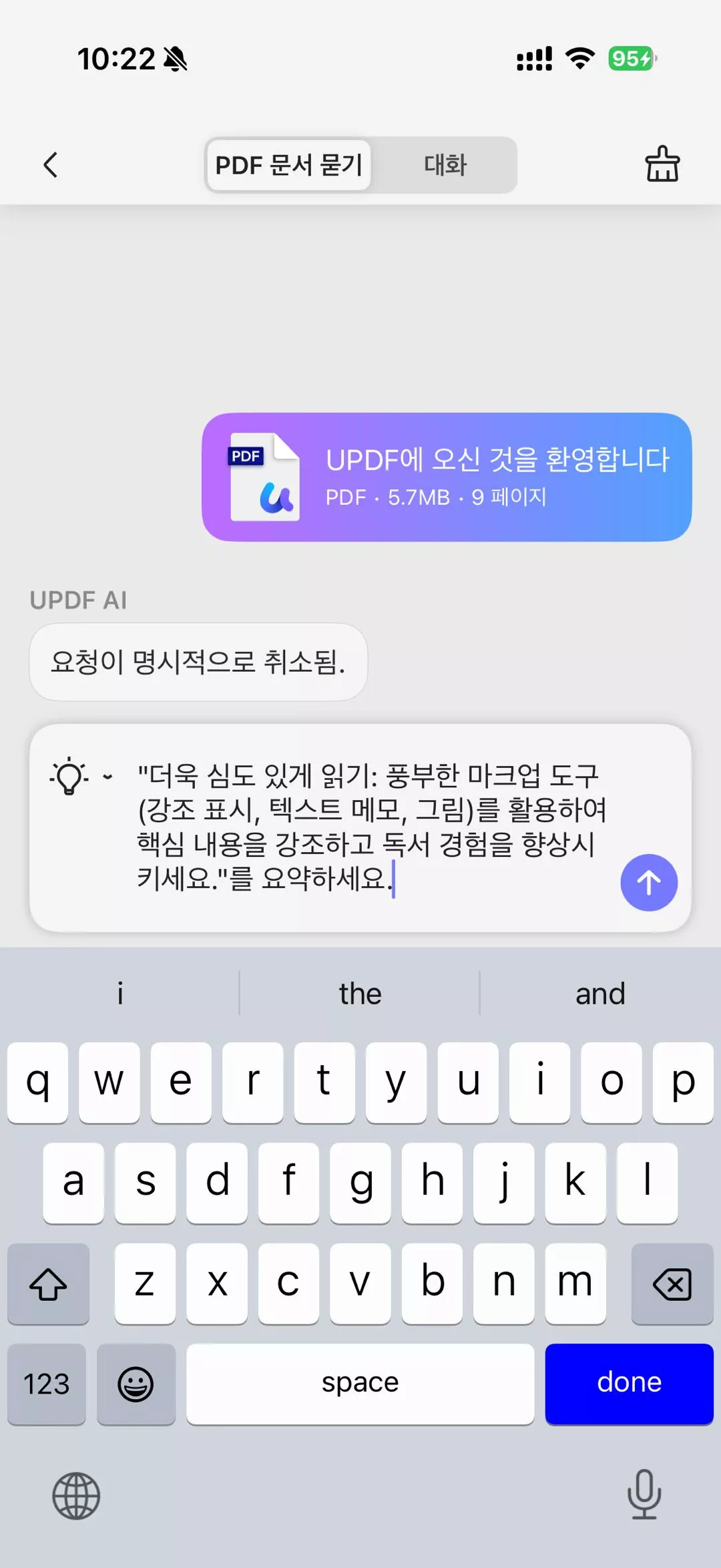
Task: Place cursor in the message input text
Action: point(367,828)
